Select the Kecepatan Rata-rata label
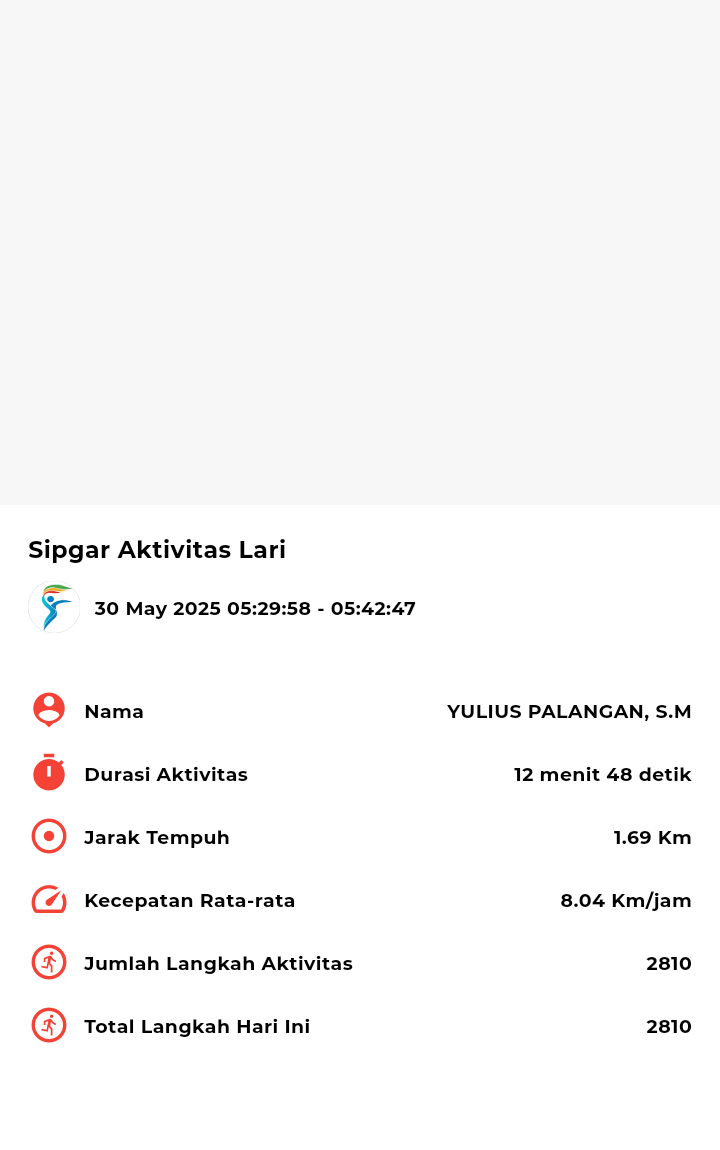The width and height of the screenshot is (720, 1150). 190,900
